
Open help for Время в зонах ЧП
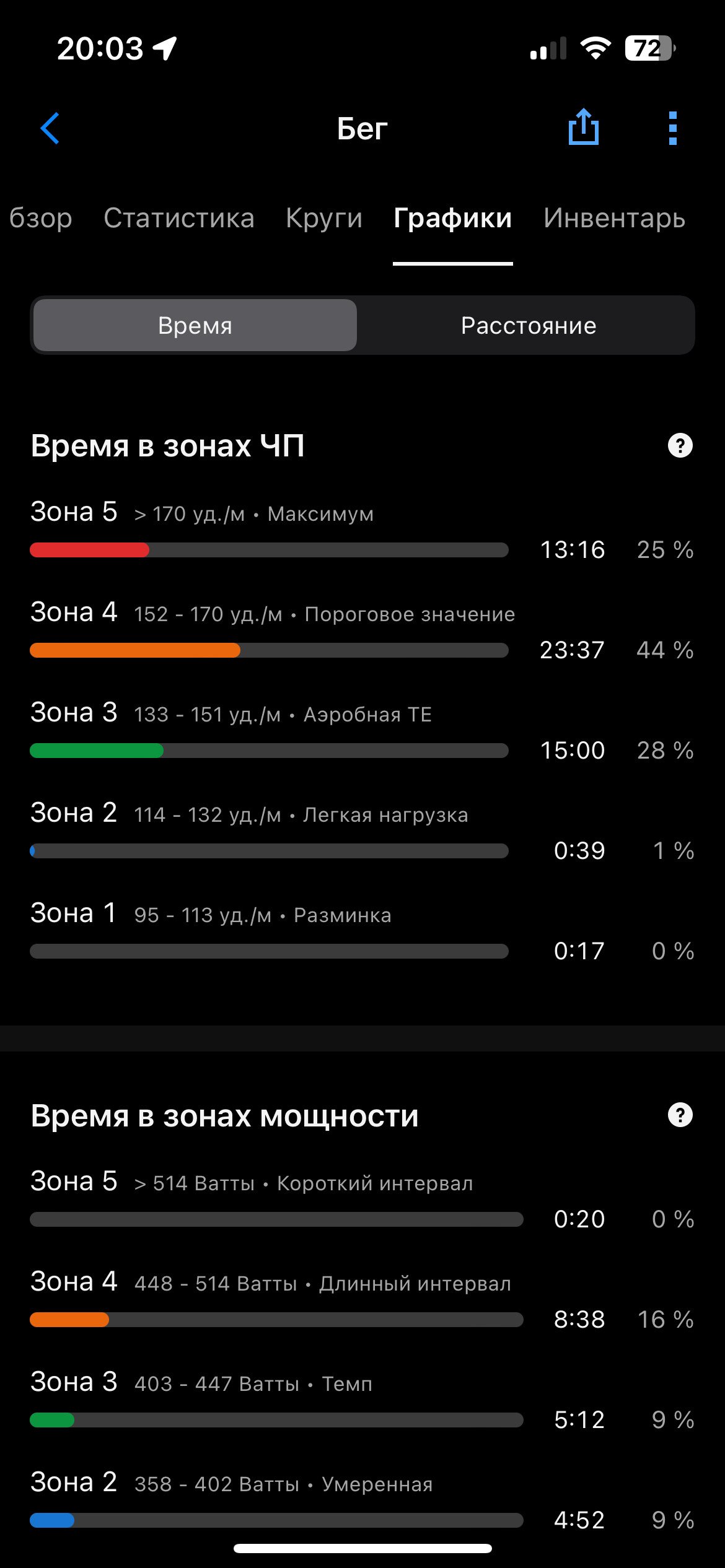680,445
